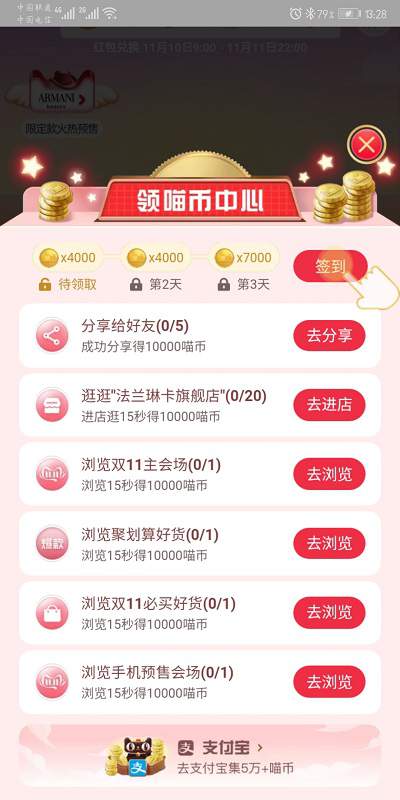The width and height of the screenshot is (400, 800).
Task: Tap 去浏览 for 双11必买好货
Action: click(x=329, y=612)
